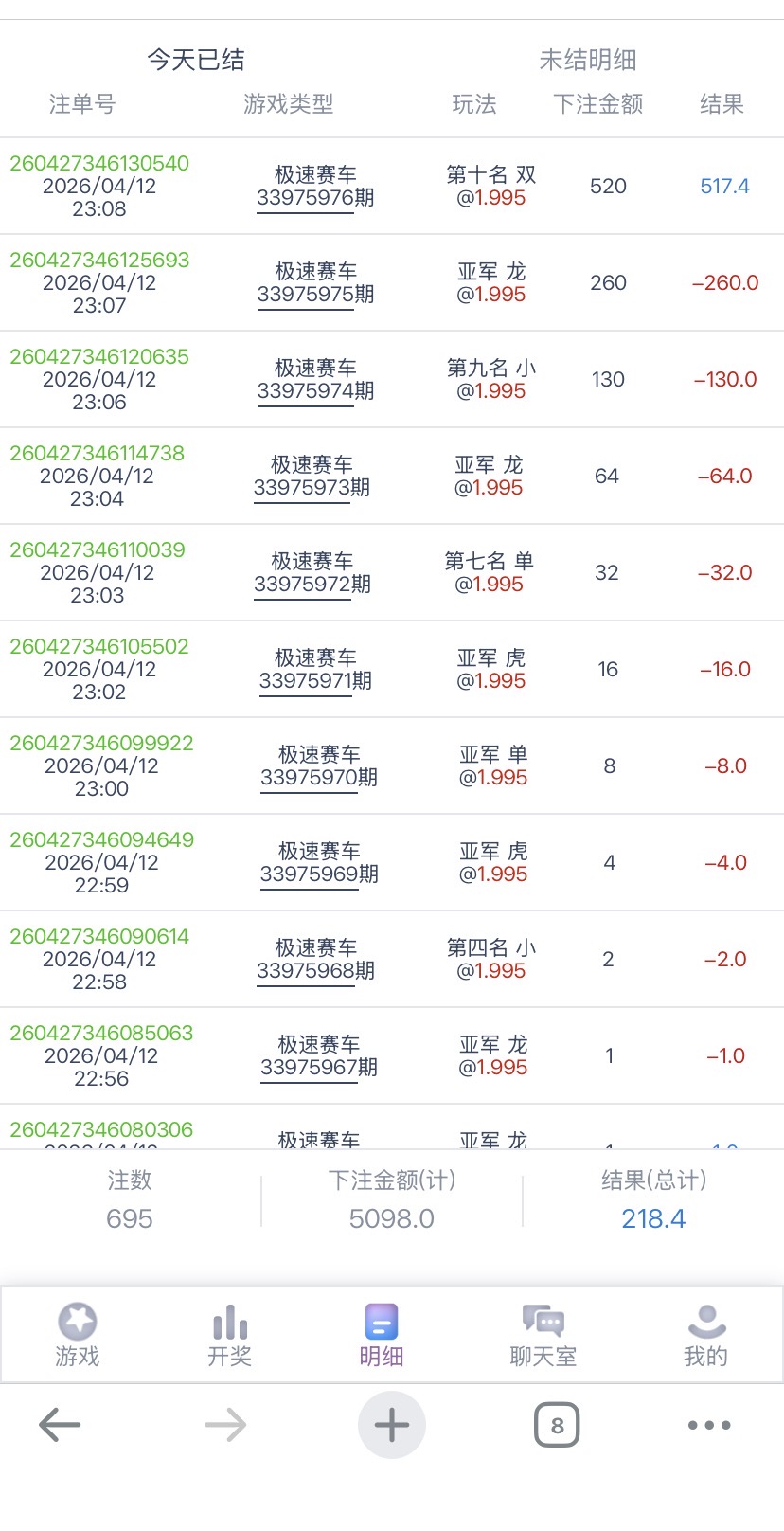Viewport: 784px width, 1531px height.
Task: Open period link 33975976期
Action: coord(315,198)
